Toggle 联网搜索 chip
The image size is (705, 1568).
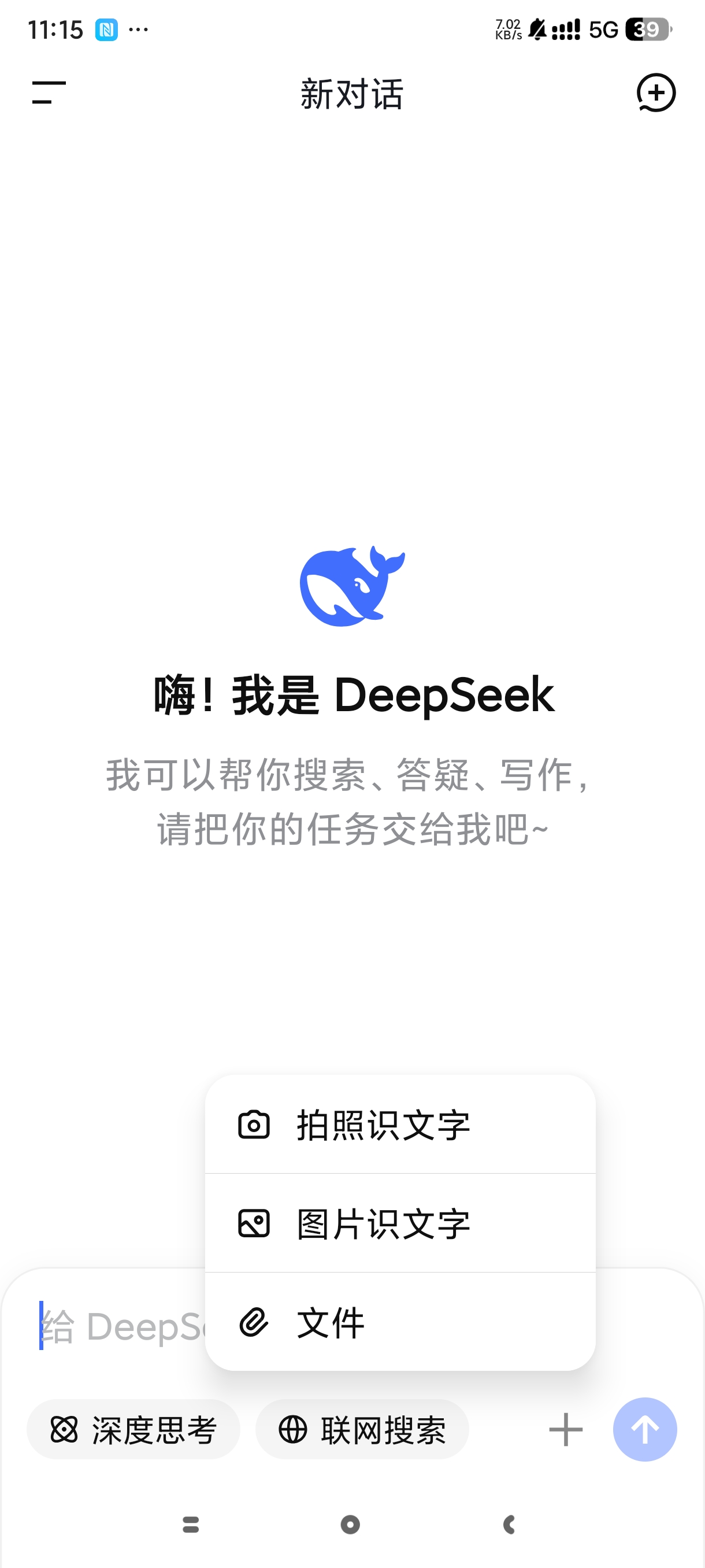(x=362, y=1429)
